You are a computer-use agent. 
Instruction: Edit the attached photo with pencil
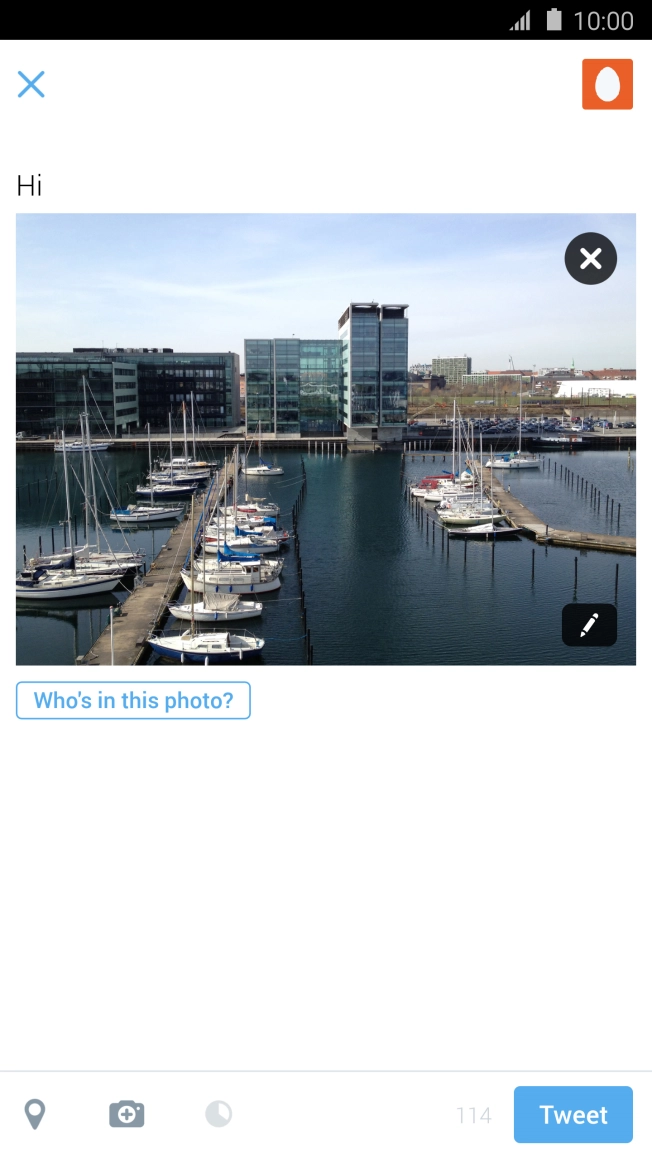coord(589,625)
